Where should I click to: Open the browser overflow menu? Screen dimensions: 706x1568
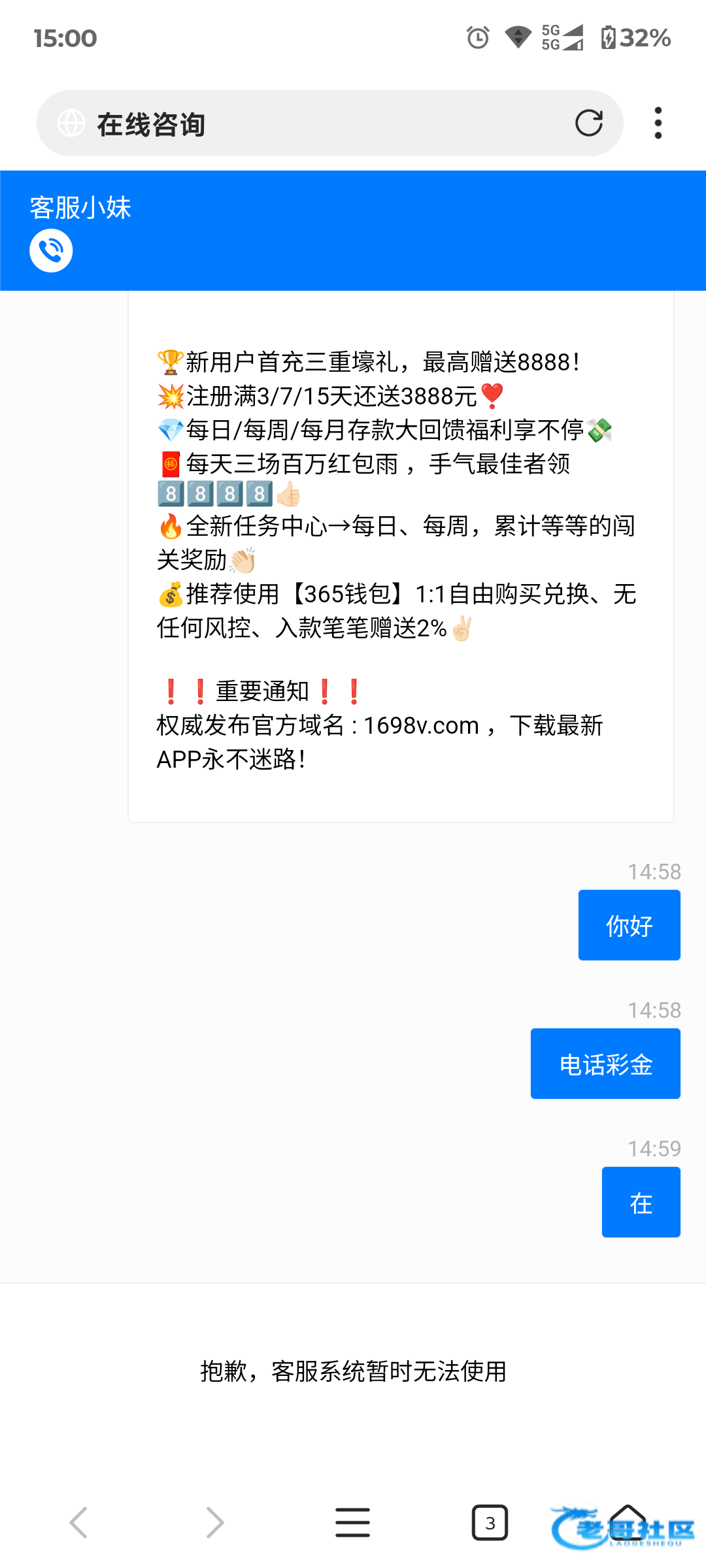point(658,123)
